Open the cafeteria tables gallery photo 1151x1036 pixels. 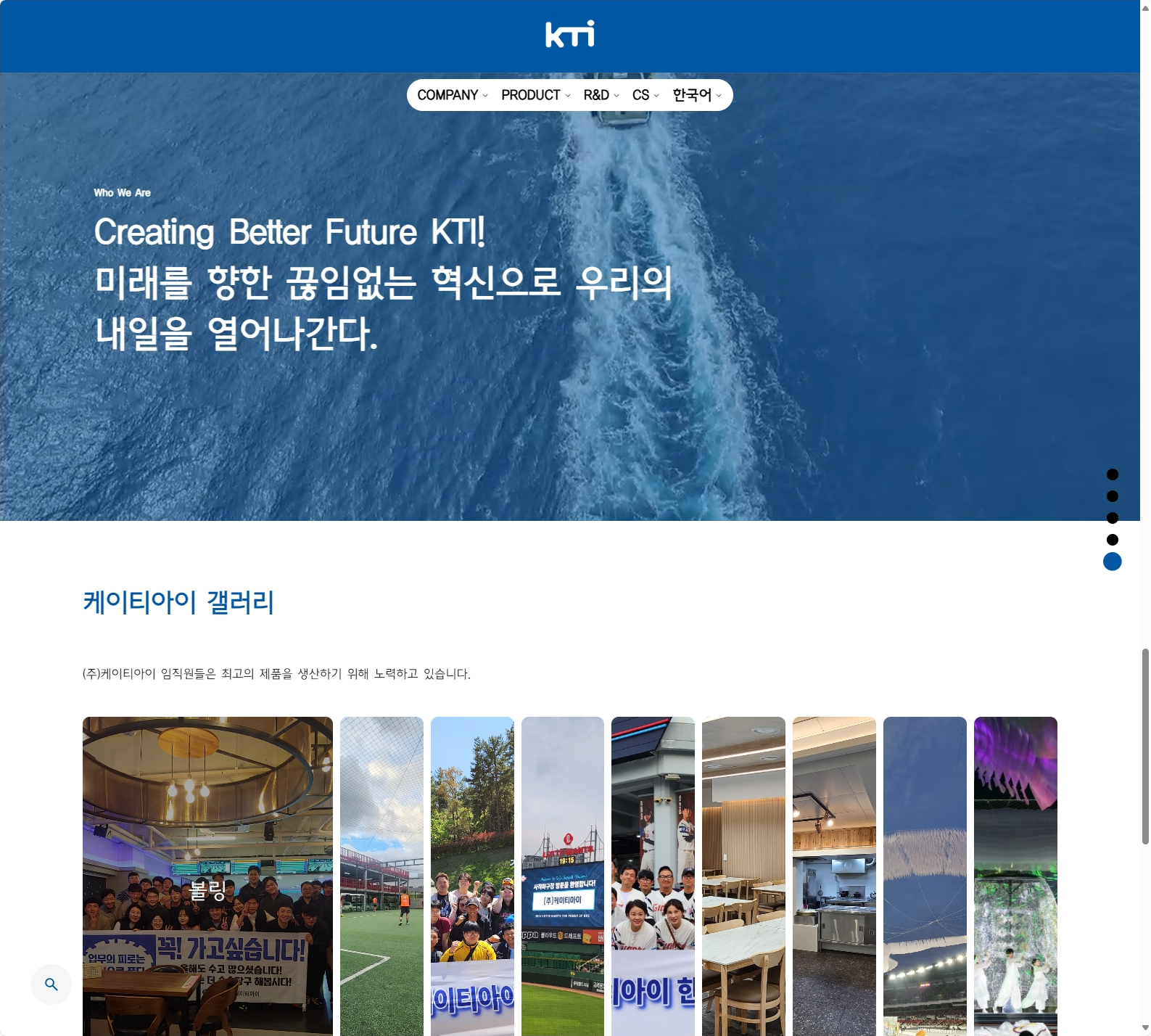coord(743,876)
